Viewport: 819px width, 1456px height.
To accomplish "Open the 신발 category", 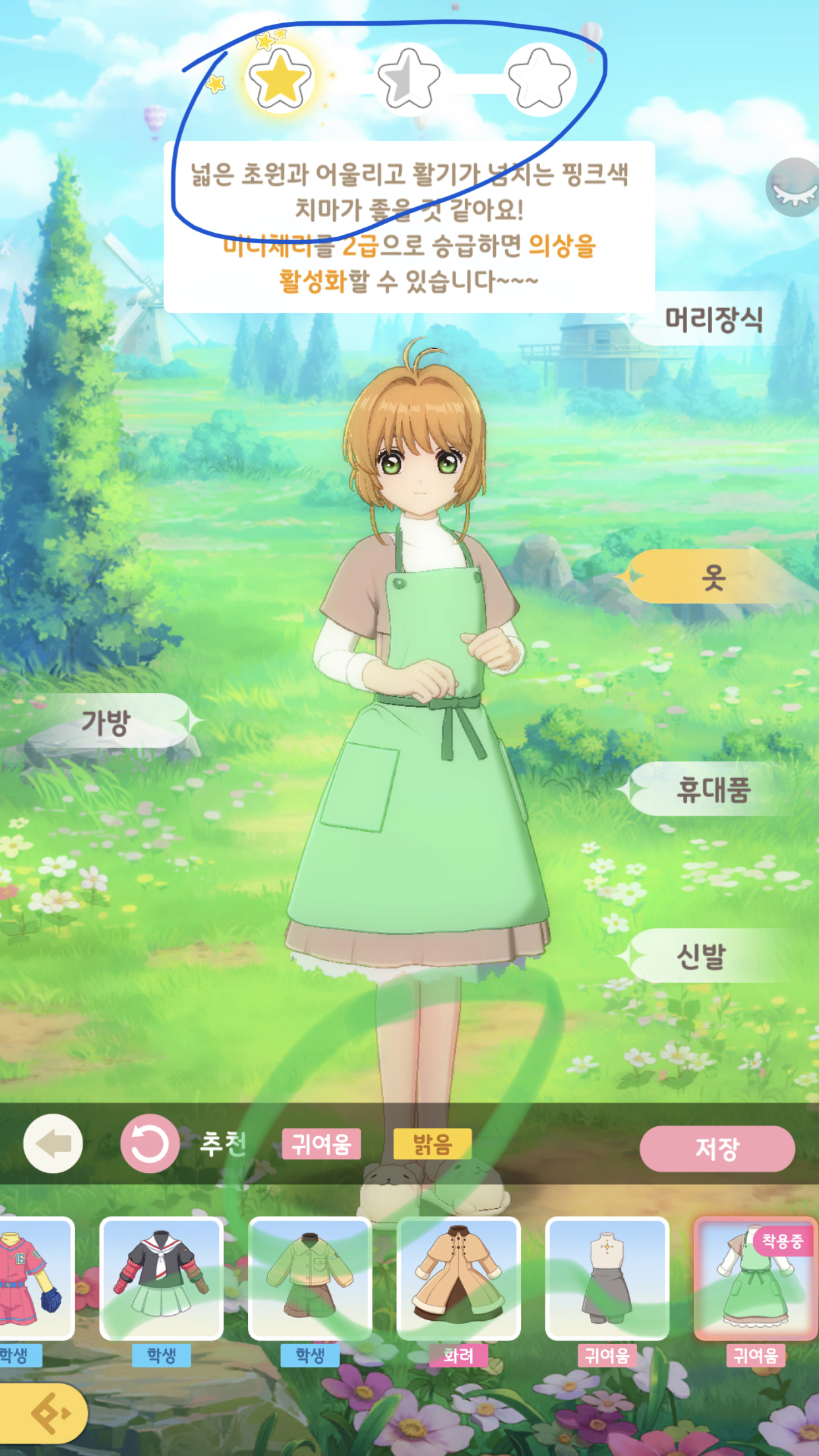I will (x=702, y=956).
